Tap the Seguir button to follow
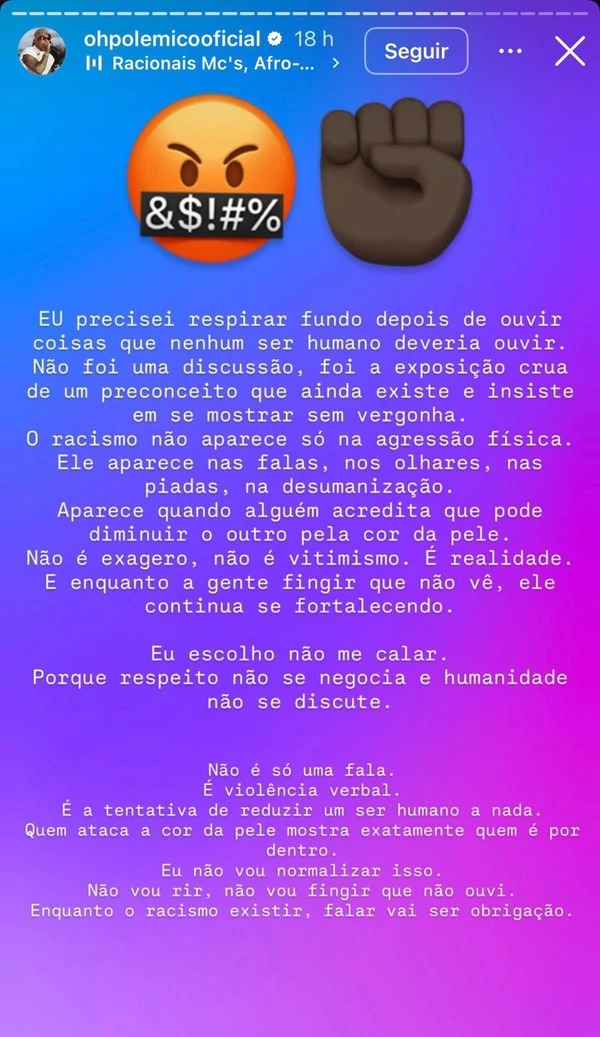The image size is (600, 1037). pos(416,51)
